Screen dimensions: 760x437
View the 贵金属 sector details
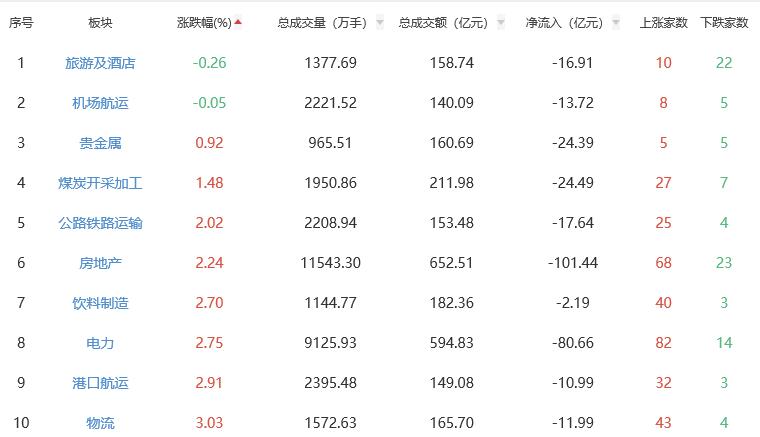click(100, 143)
